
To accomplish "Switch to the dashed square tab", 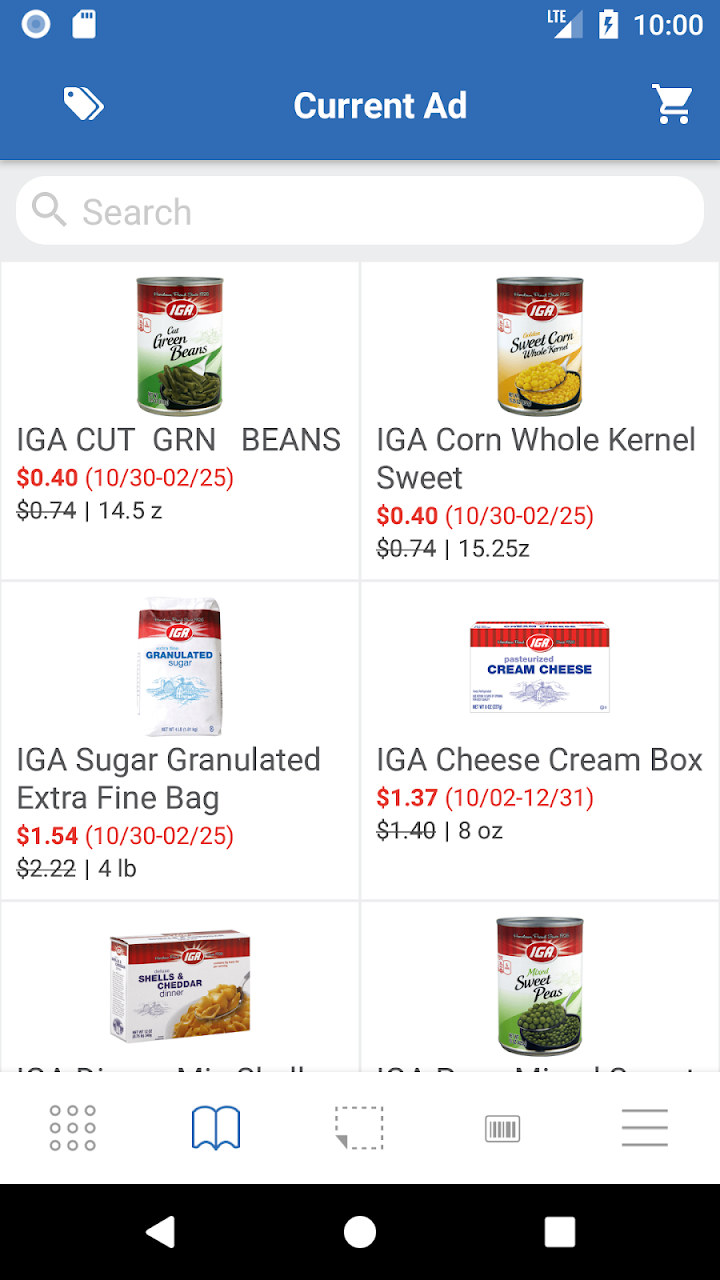I will coord(359,1128).
